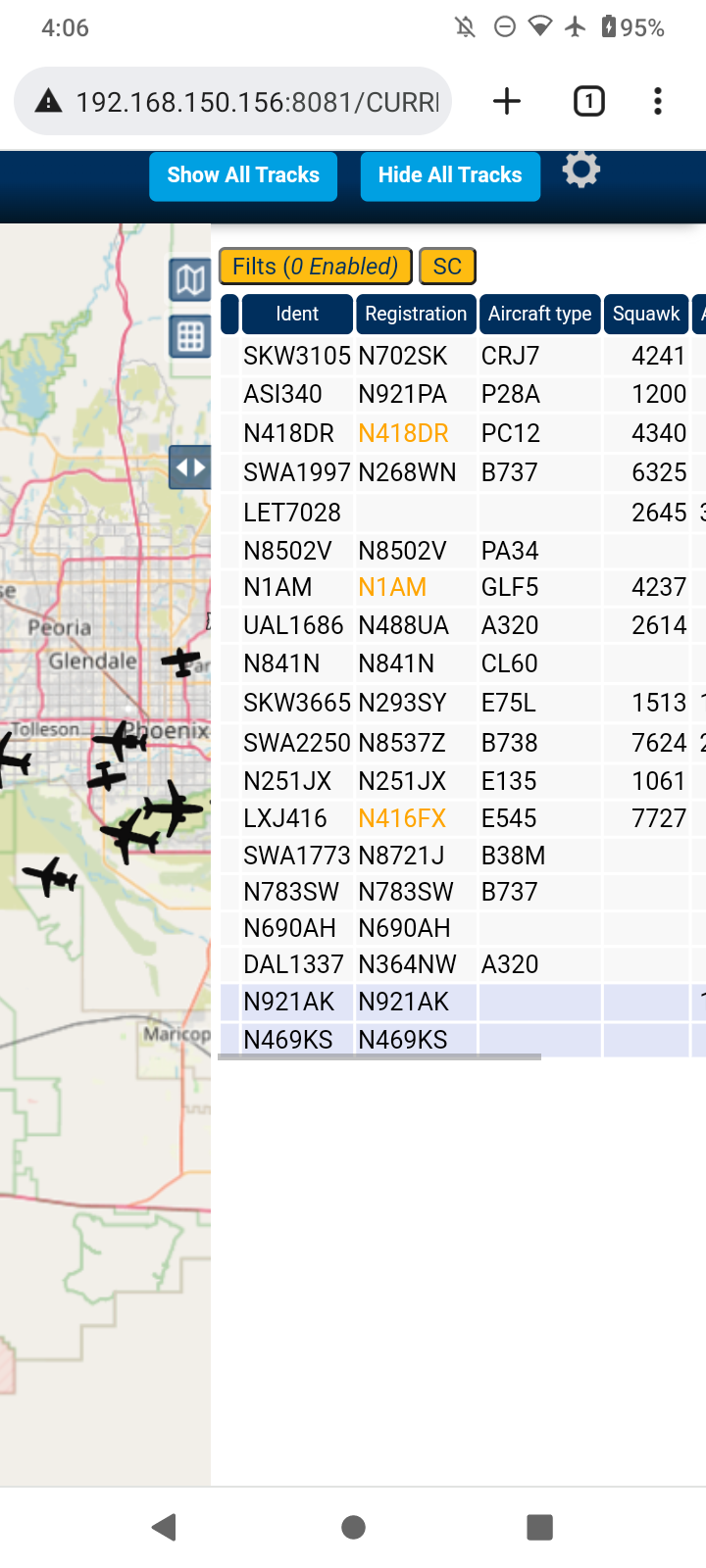Viewport: 706px width, 1568px height.
Task: Open the N416FX registration link
Action: point(402,818)
